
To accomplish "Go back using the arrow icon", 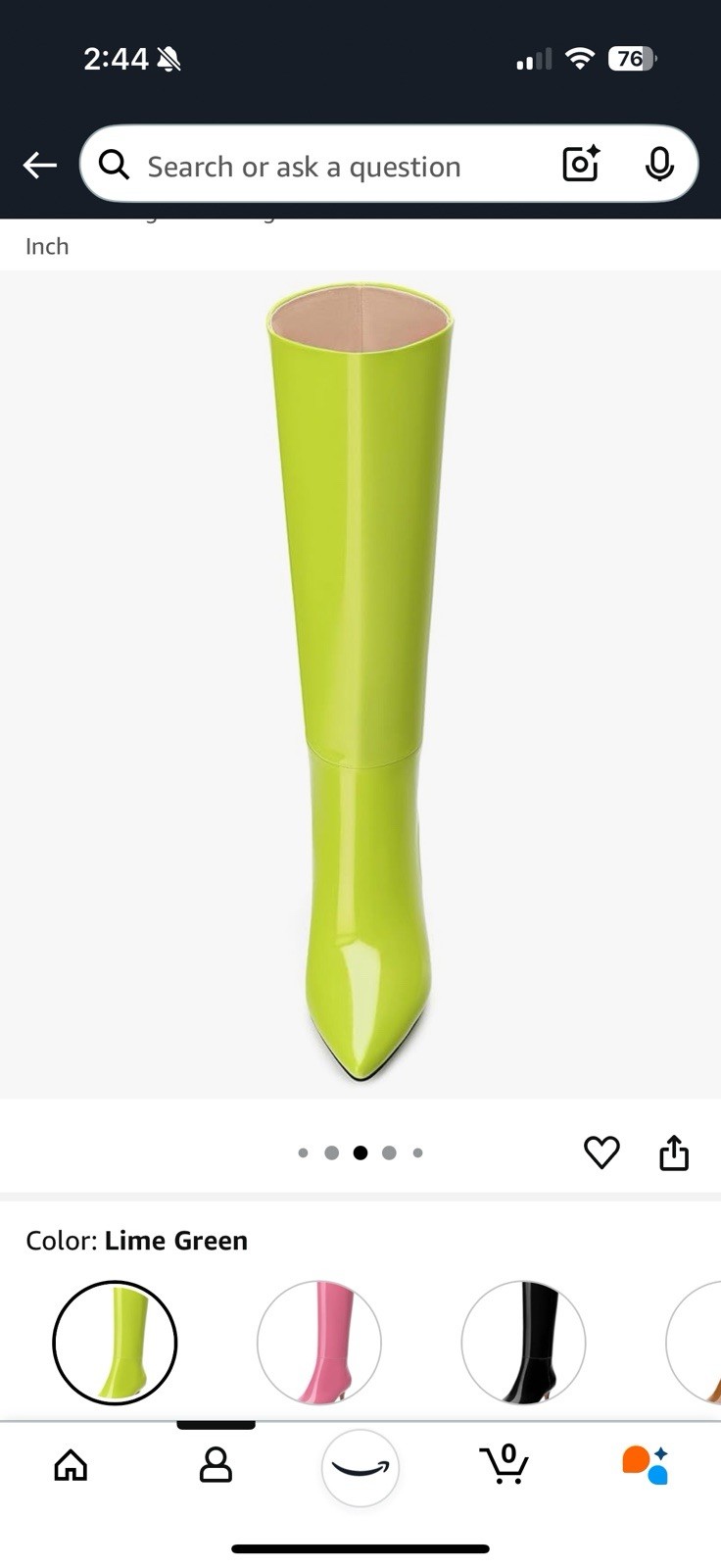I will tap(40, 166).
